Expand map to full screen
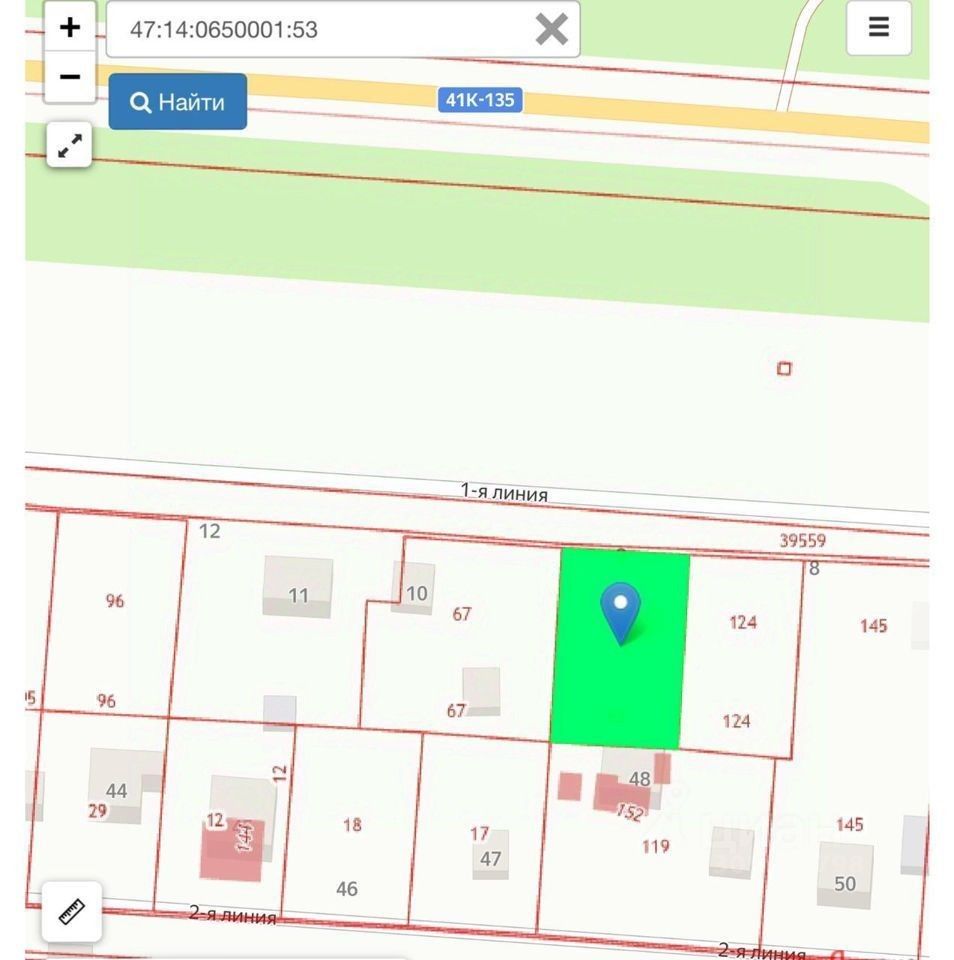This screenshot has width=954, height=960. 69,146
